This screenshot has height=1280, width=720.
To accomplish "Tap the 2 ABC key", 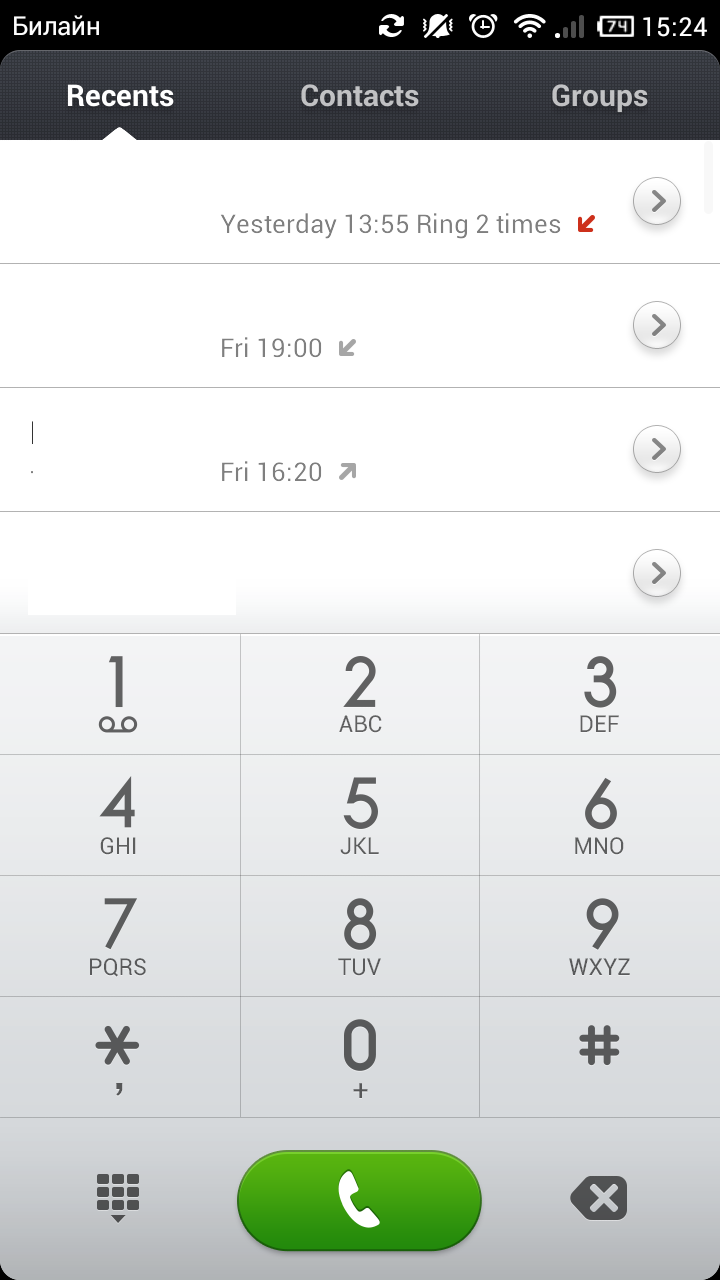I will pyautogui.click(x=360, y=694).
